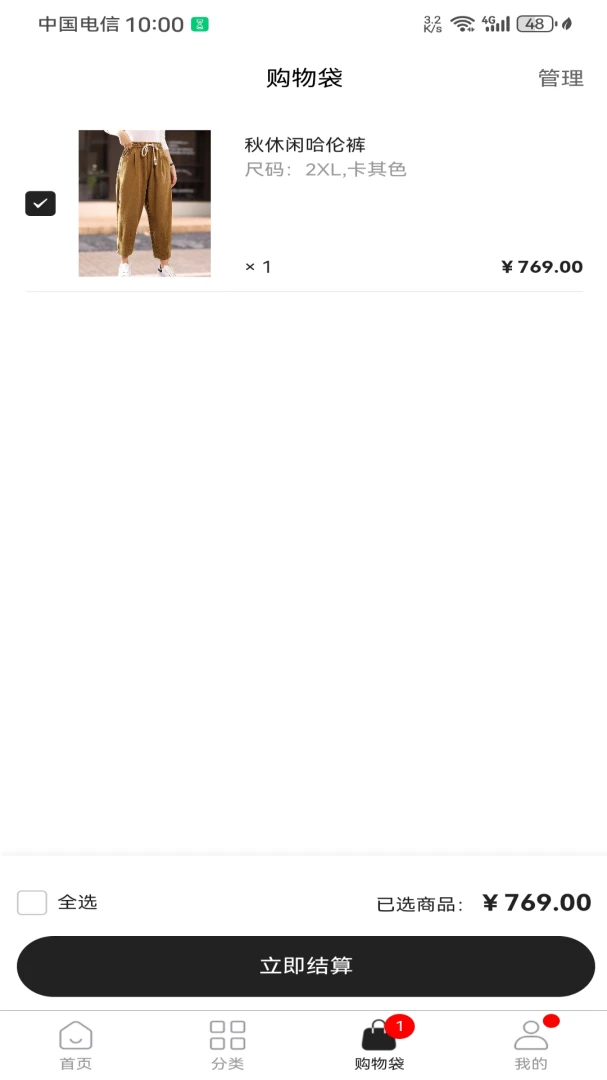The image size is (607, 1080).
Task: Go to the 我的 profile tab
Action: click(x=531, y=1045)
